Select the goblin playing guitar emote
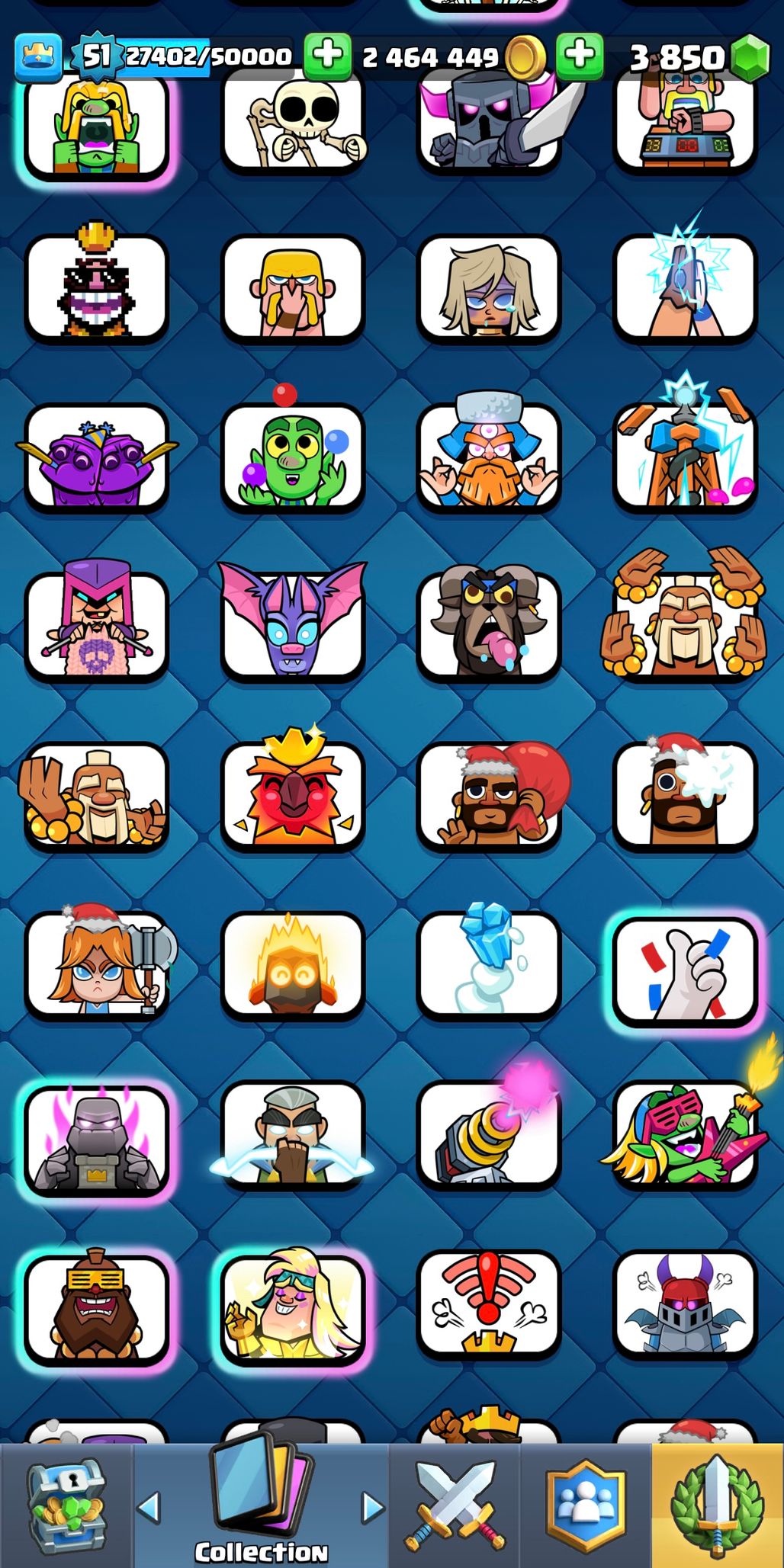784x1568 pixels. 685,1136
